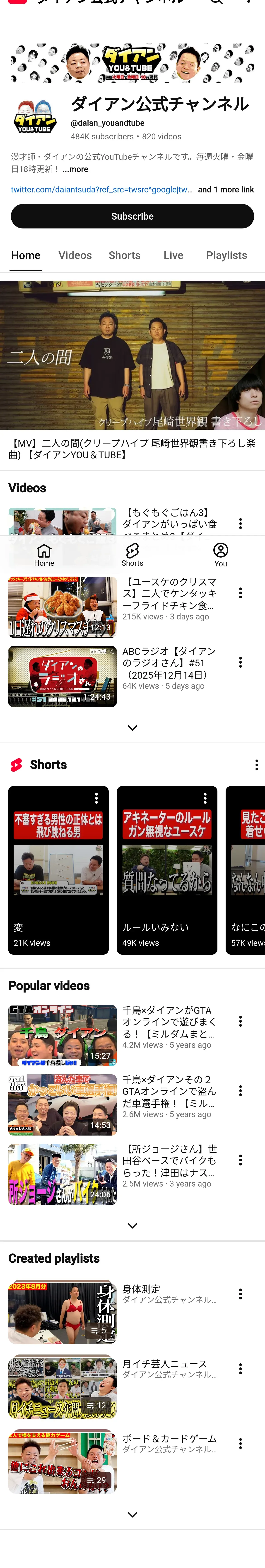Screen dimensions: 265x1568
Task: Play the 二人の間 MV featured video
Action: (132, 355)
